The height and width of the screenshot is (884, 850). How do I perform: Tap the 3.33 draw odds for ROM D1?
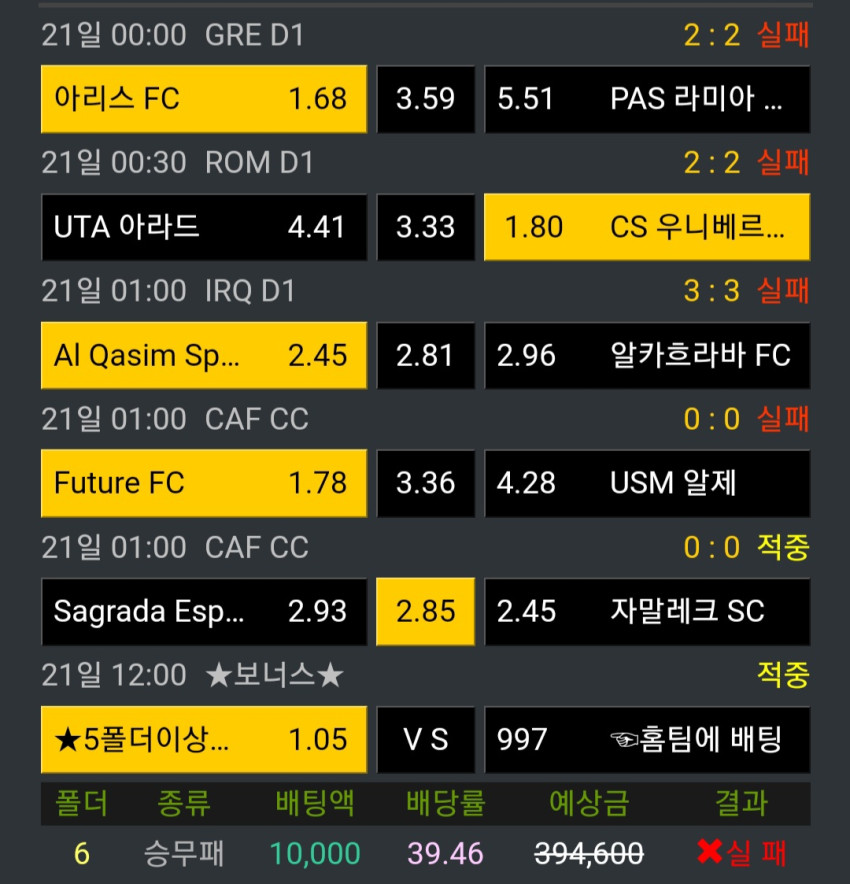point(426,227)
